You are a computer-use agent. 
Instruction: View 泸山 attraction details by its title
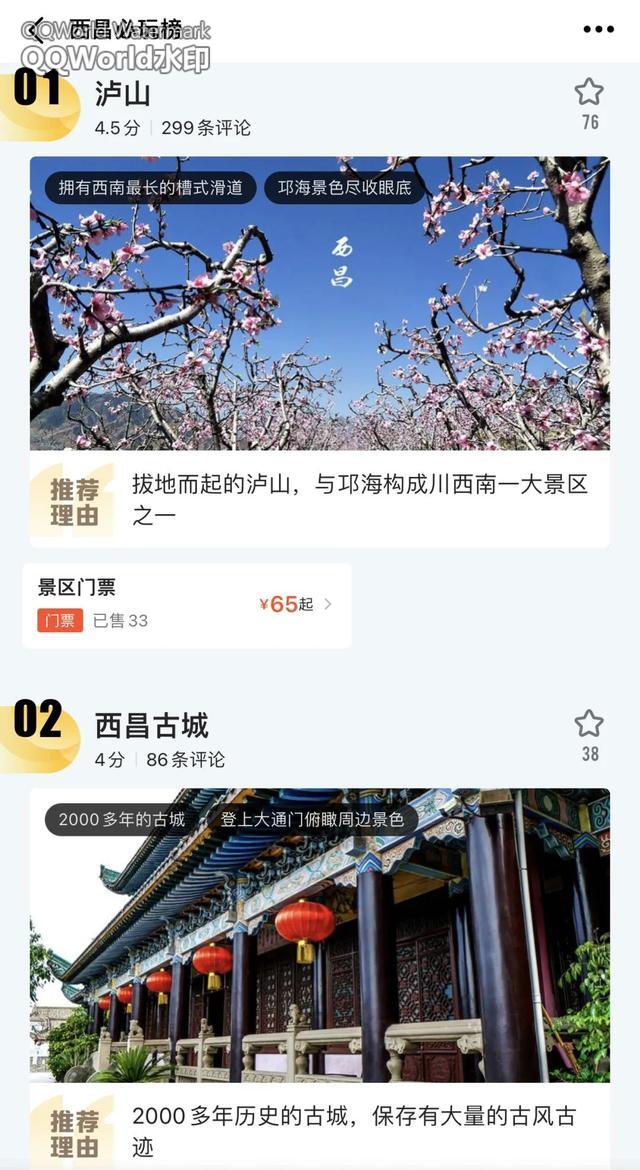pyautogui.click(x=122, y=94)
